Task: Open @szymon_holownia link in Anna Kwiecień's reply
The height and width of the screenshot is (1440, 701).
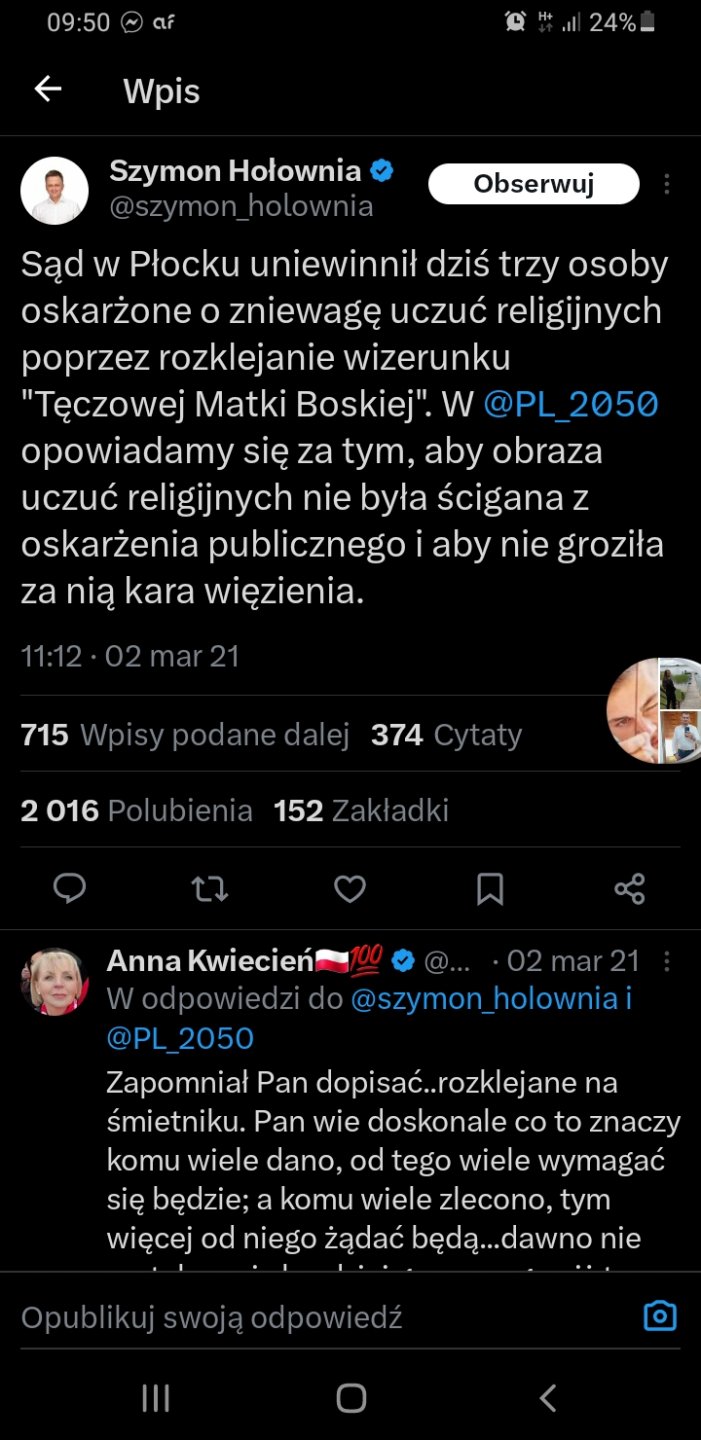Action: tap(480, 999)
